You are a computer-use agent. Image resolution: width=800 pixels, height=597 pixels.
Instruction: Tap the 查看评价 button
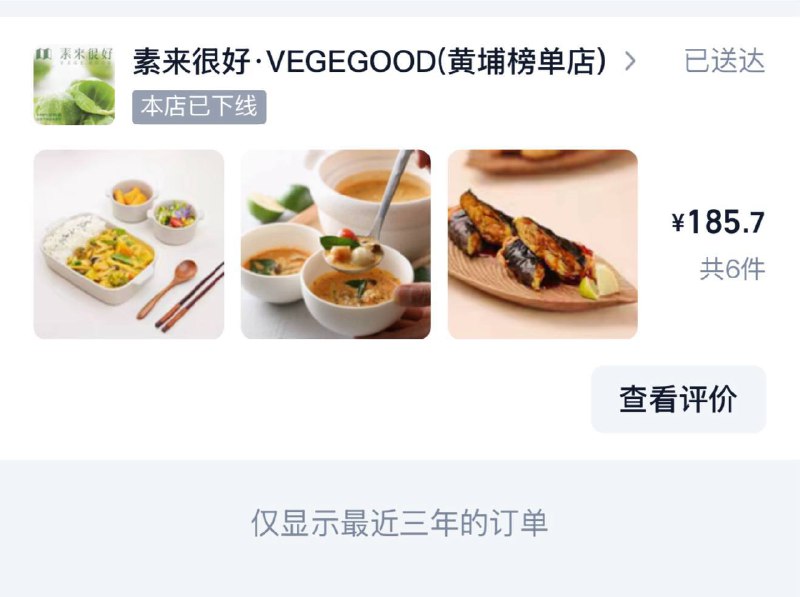click(678, 399)
